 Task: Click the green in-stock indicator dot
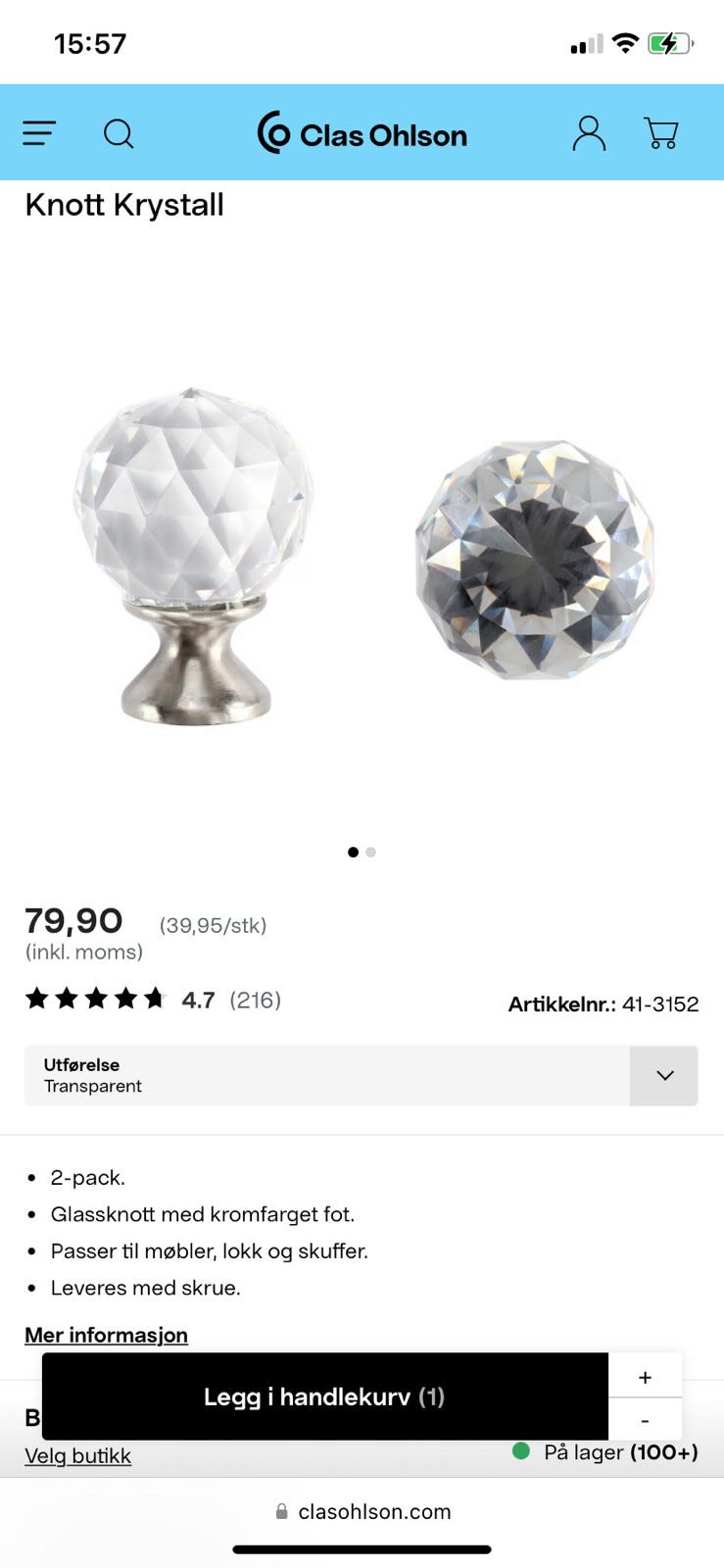click(x=520, y=1451)
